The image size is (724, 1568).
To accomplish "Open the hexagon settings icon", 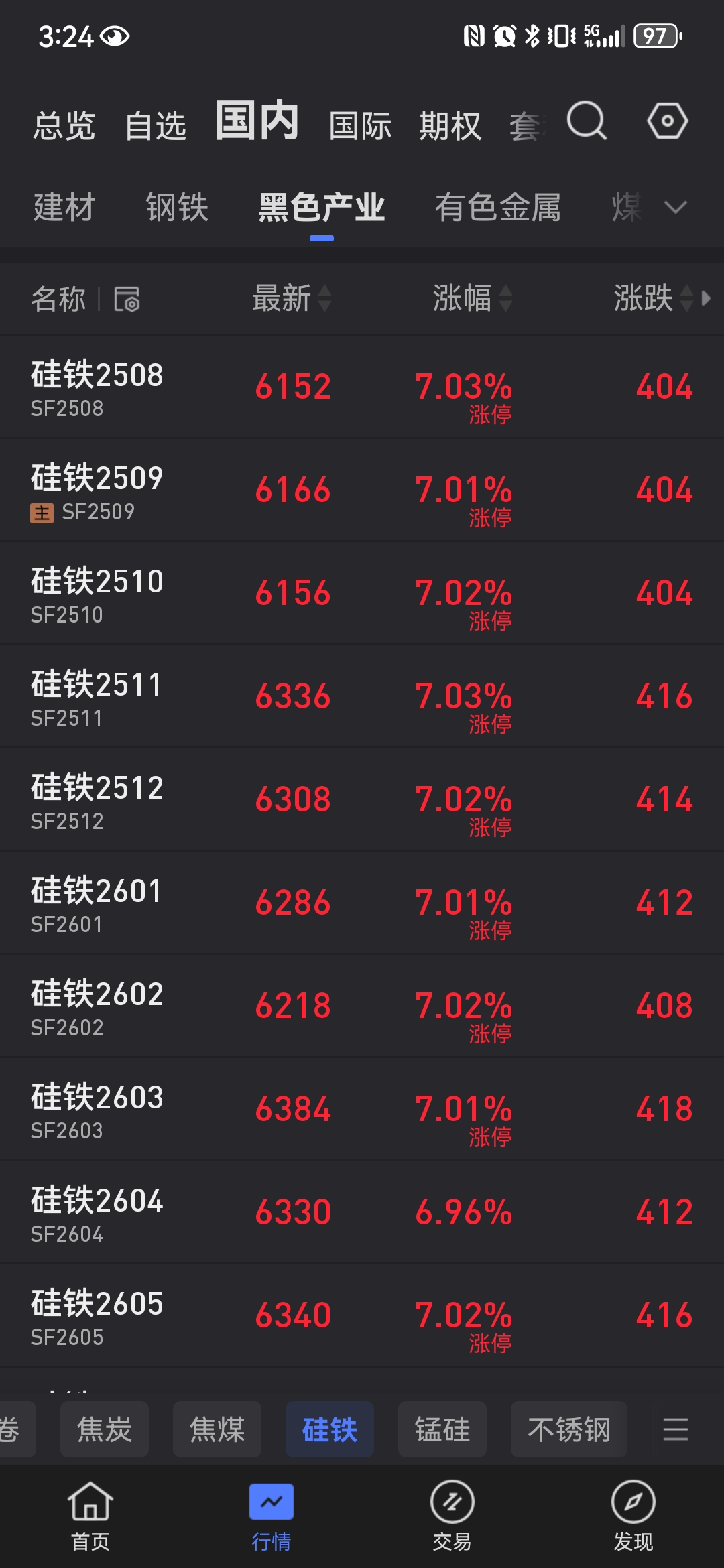I will [667, 121].
